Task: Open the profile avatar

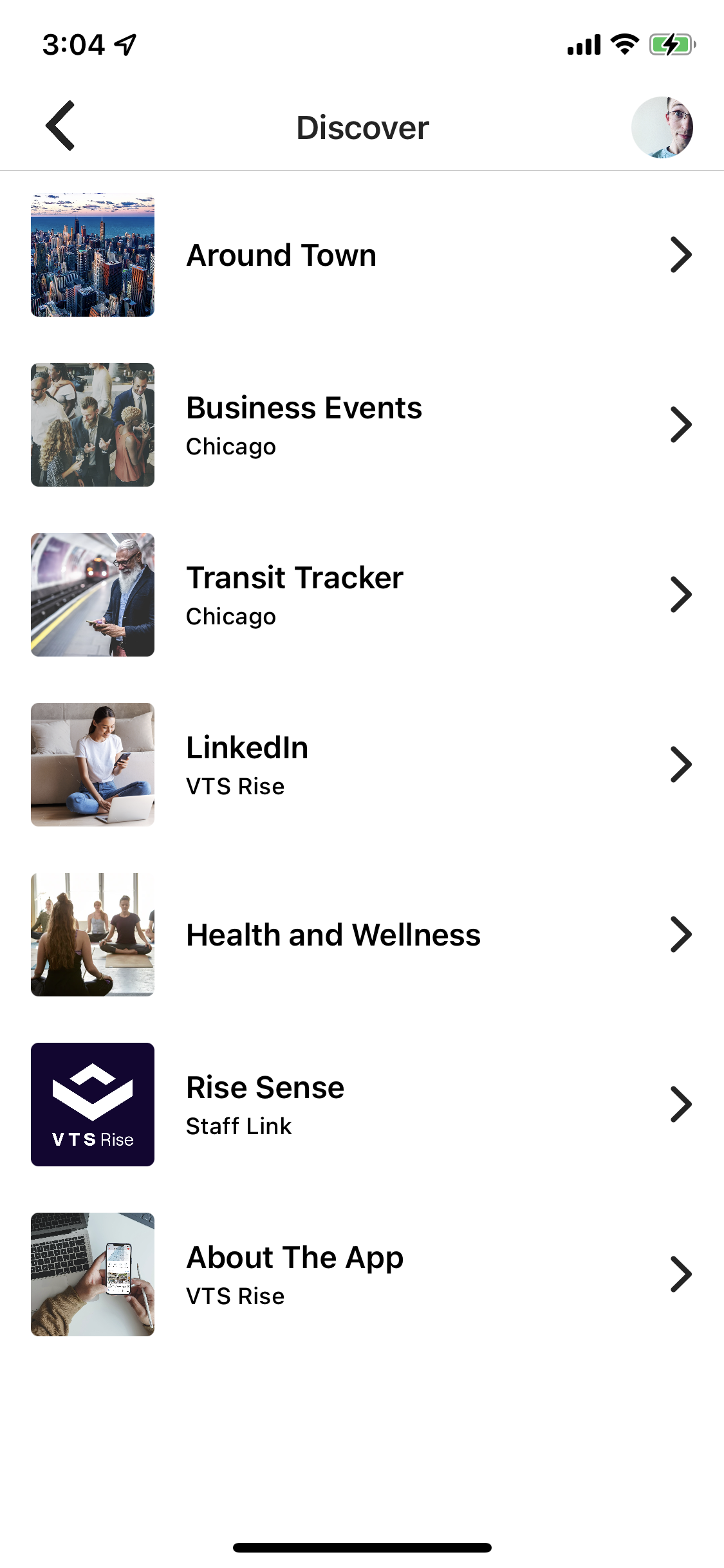Action: [662, 127]
